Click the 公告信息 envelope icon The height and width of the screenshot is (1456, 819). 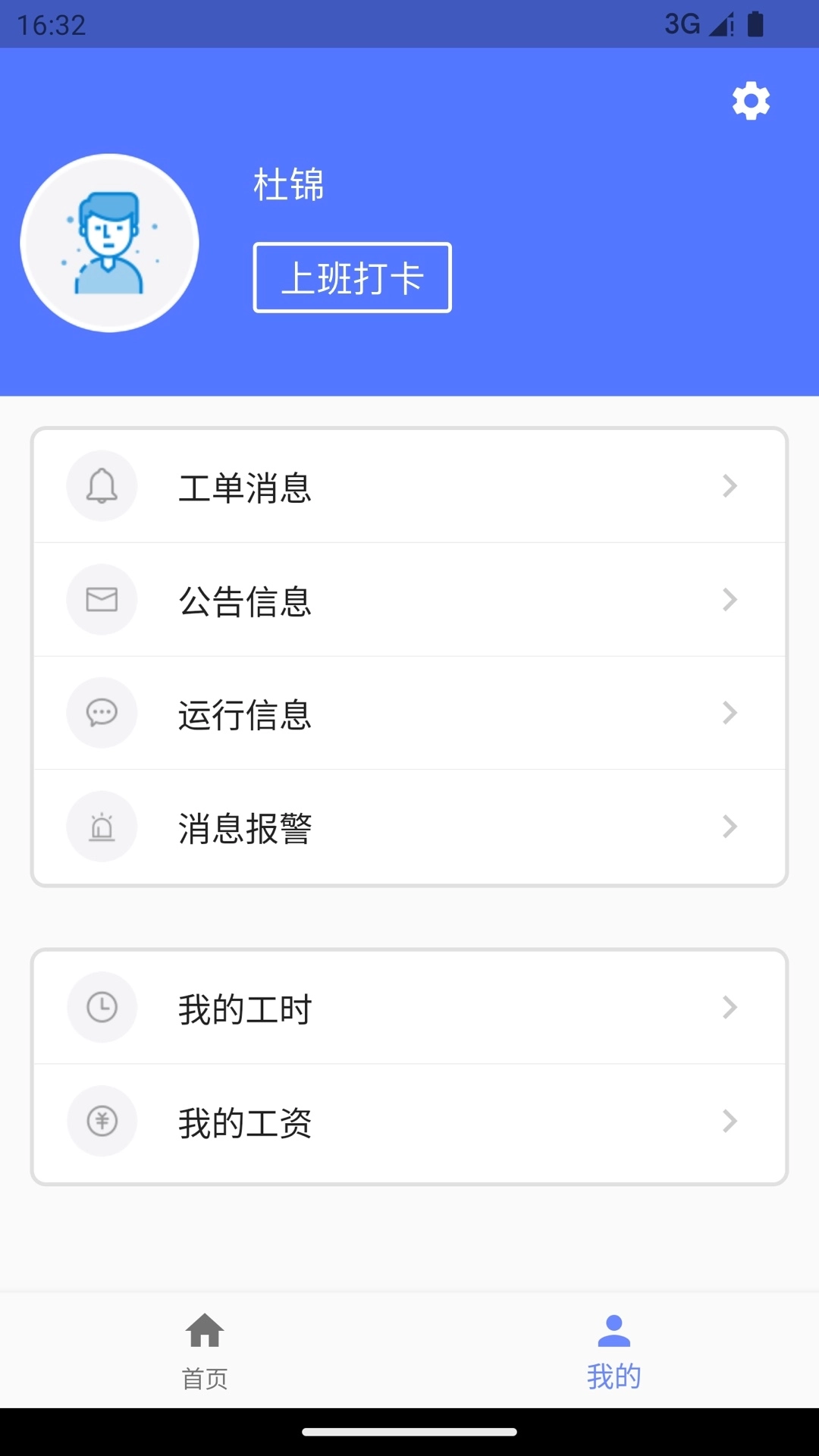click(x=102, y=599)
